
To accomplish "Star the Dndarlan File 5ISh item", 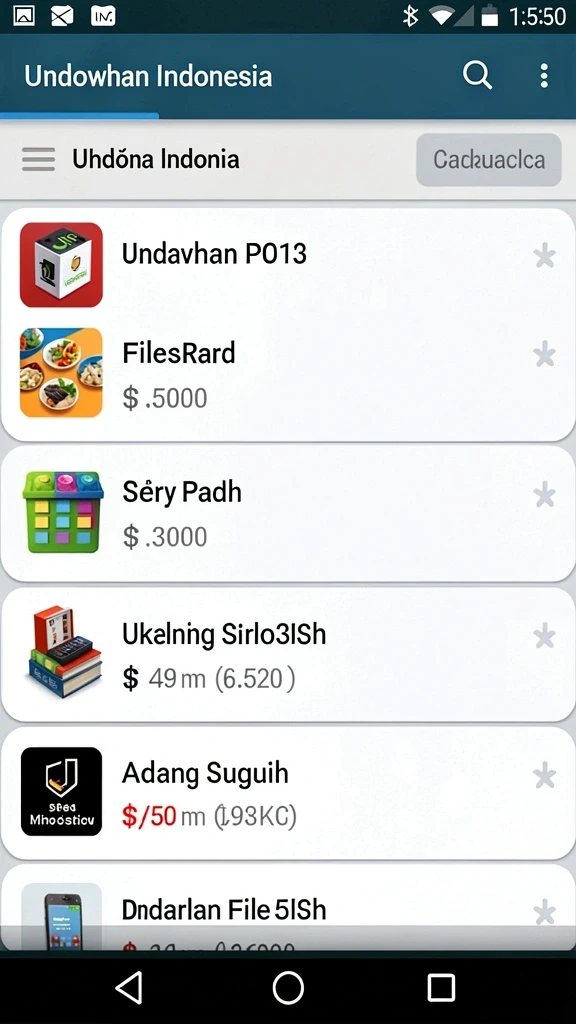I will [544, 912].
